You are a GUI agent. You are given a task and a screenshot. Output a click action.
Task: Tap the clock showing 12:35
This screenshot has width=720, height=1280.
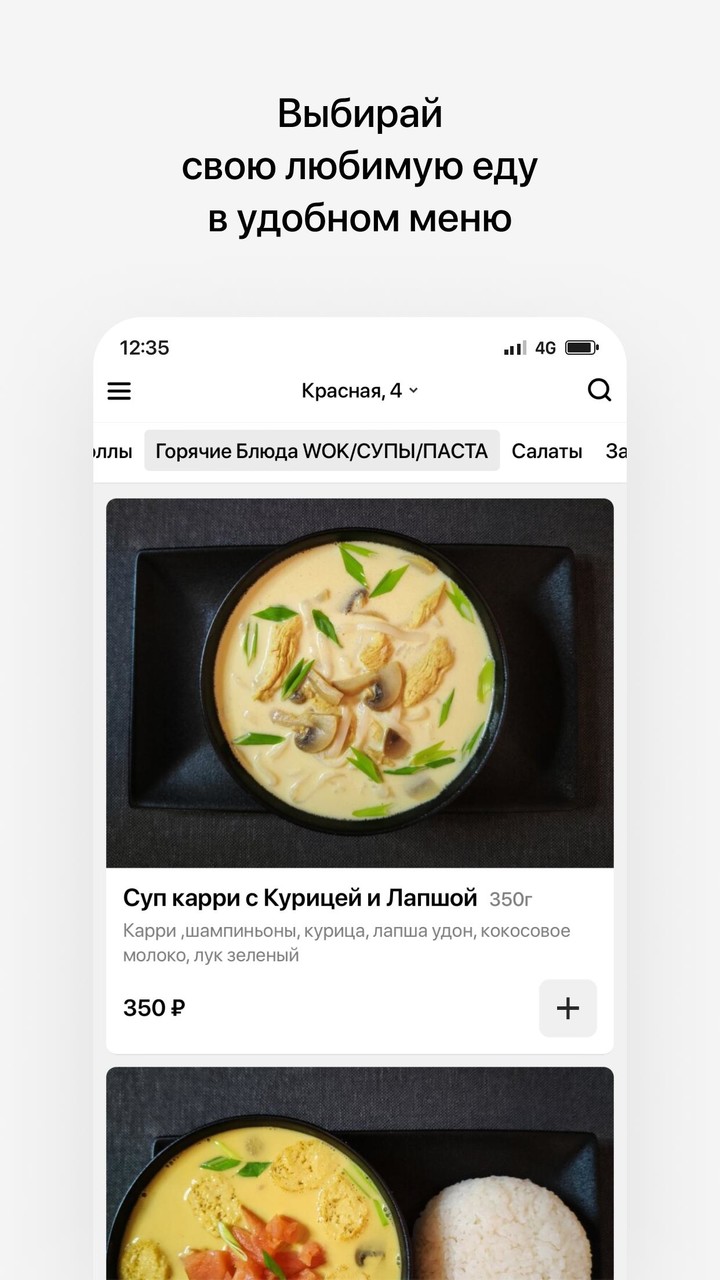(145, 347)
